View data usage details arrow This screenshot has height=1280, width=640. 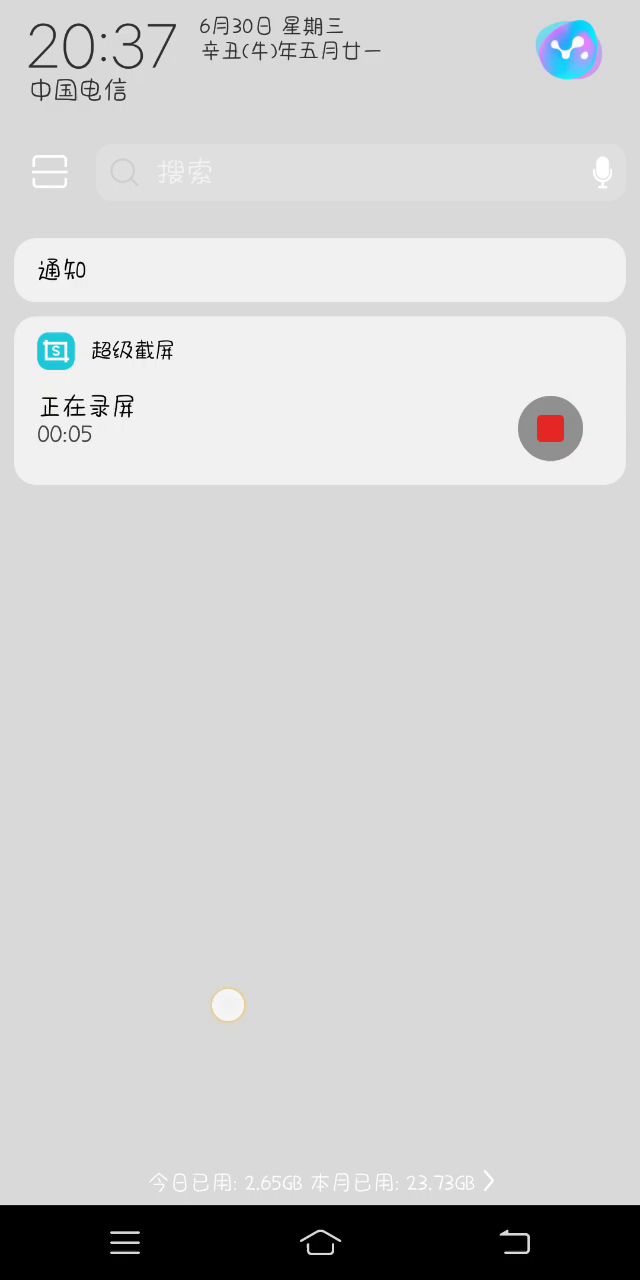pos(488,1181)
